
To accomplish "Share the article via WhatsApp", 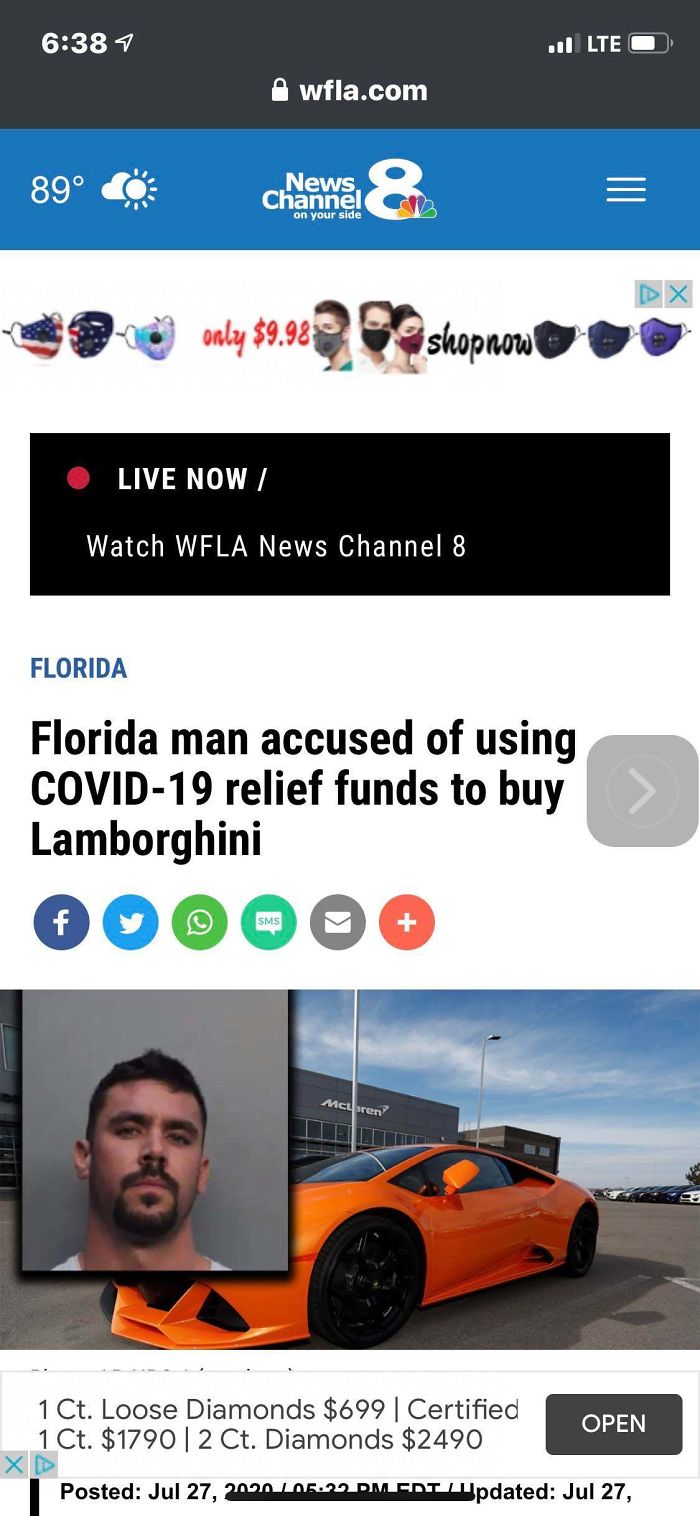I will pos(199,922).
